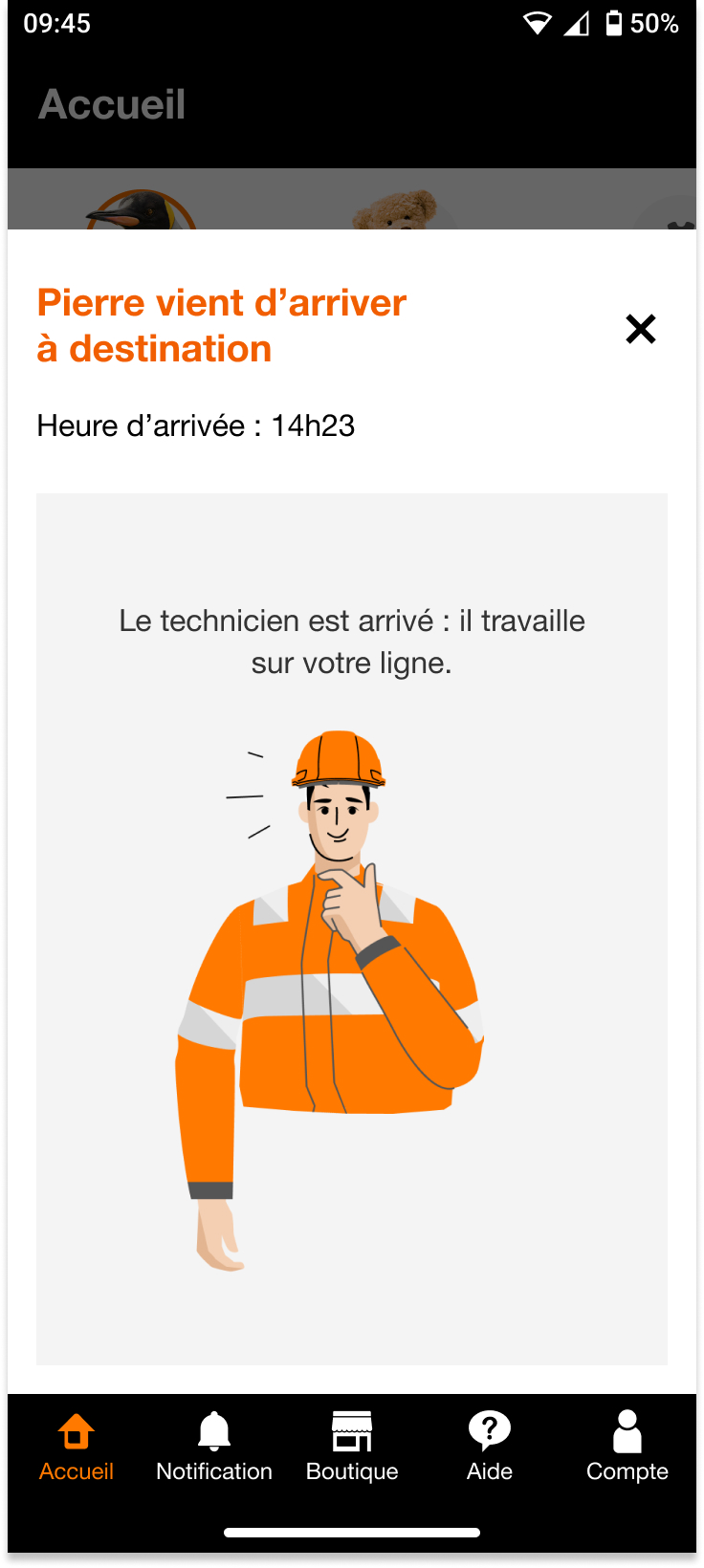Go to the Accueil tab
This screenshot has width=704, height=1568.
point(77,1448)
